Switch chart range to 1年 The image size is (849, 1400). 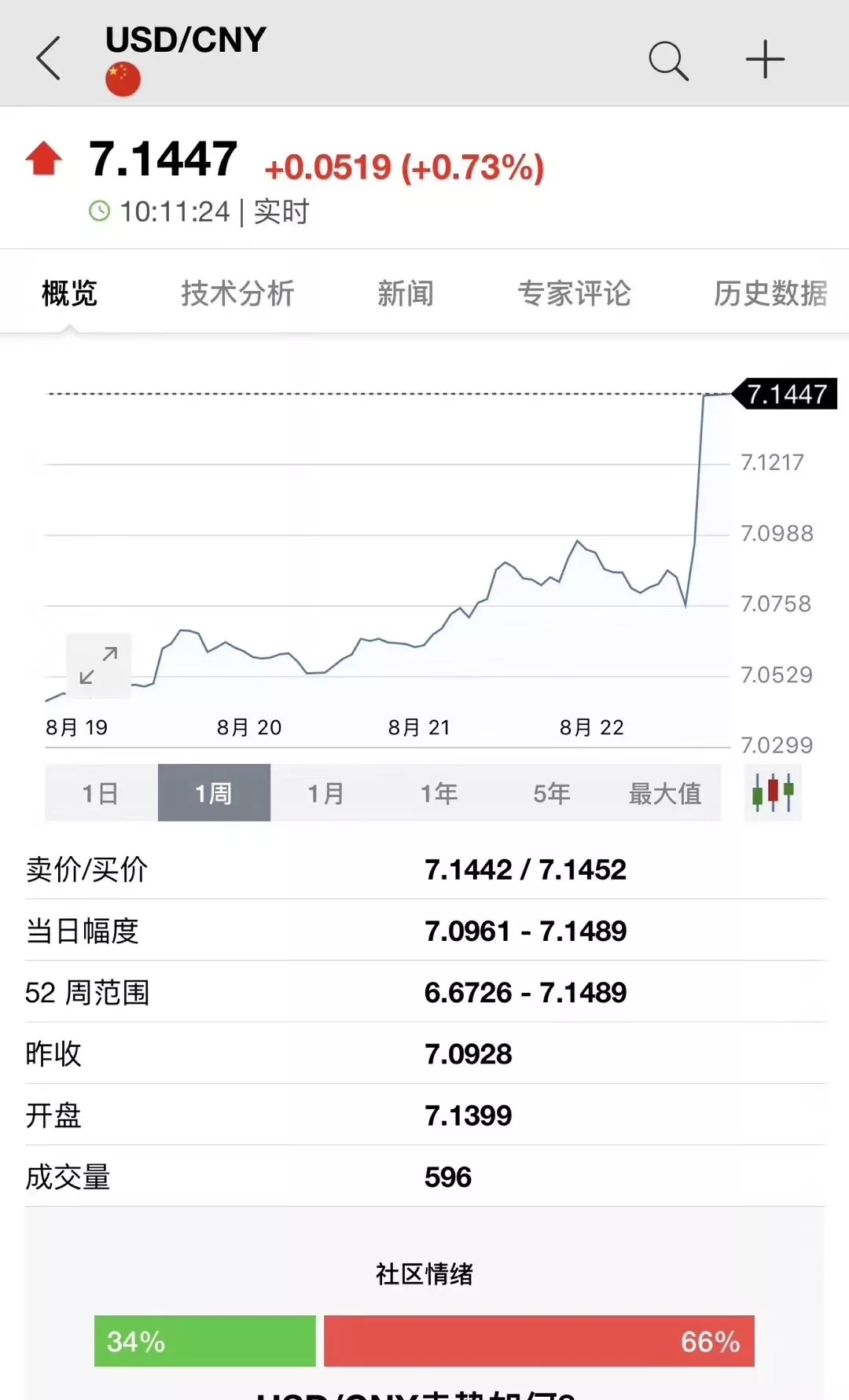(439, 793)
